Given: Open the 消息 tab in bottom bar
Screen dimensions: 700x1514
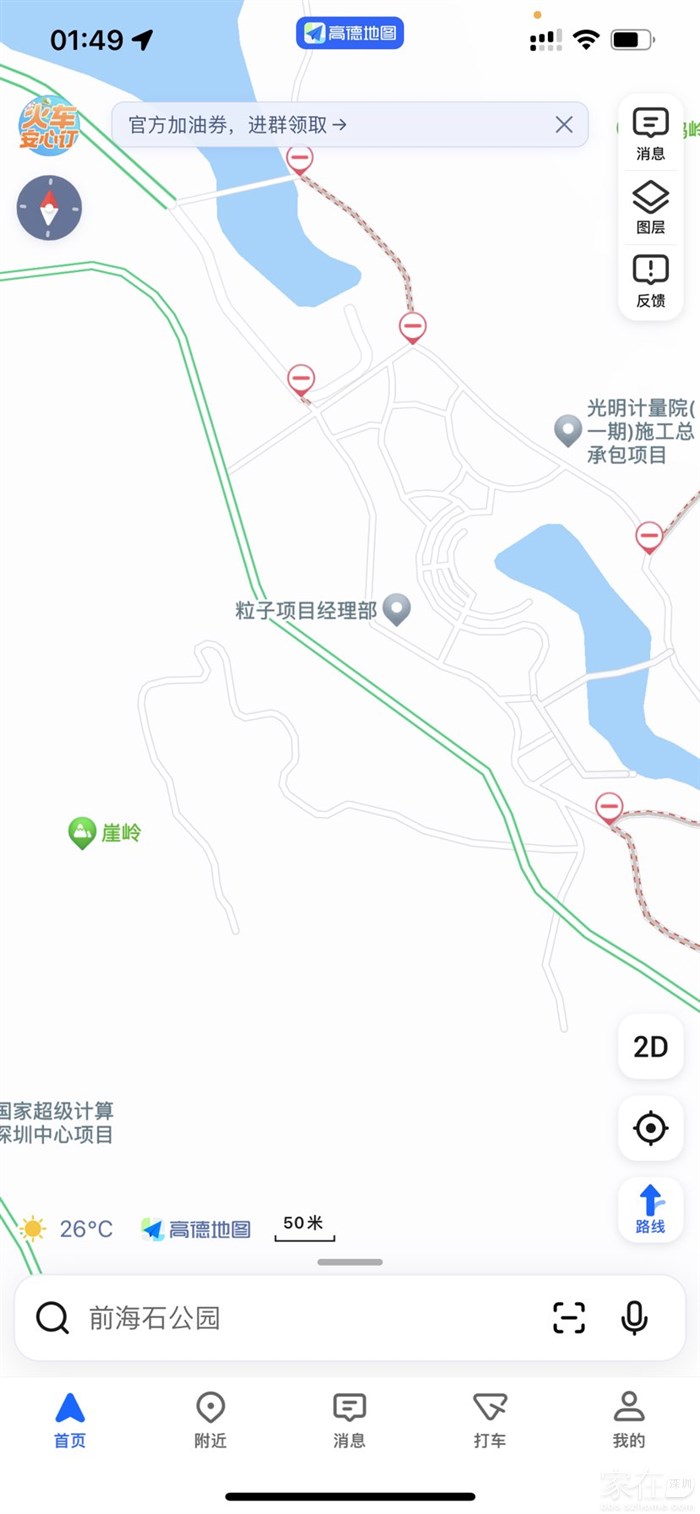Looking at the screenshot, I should pyautogui.click(x=349, y=1420).
